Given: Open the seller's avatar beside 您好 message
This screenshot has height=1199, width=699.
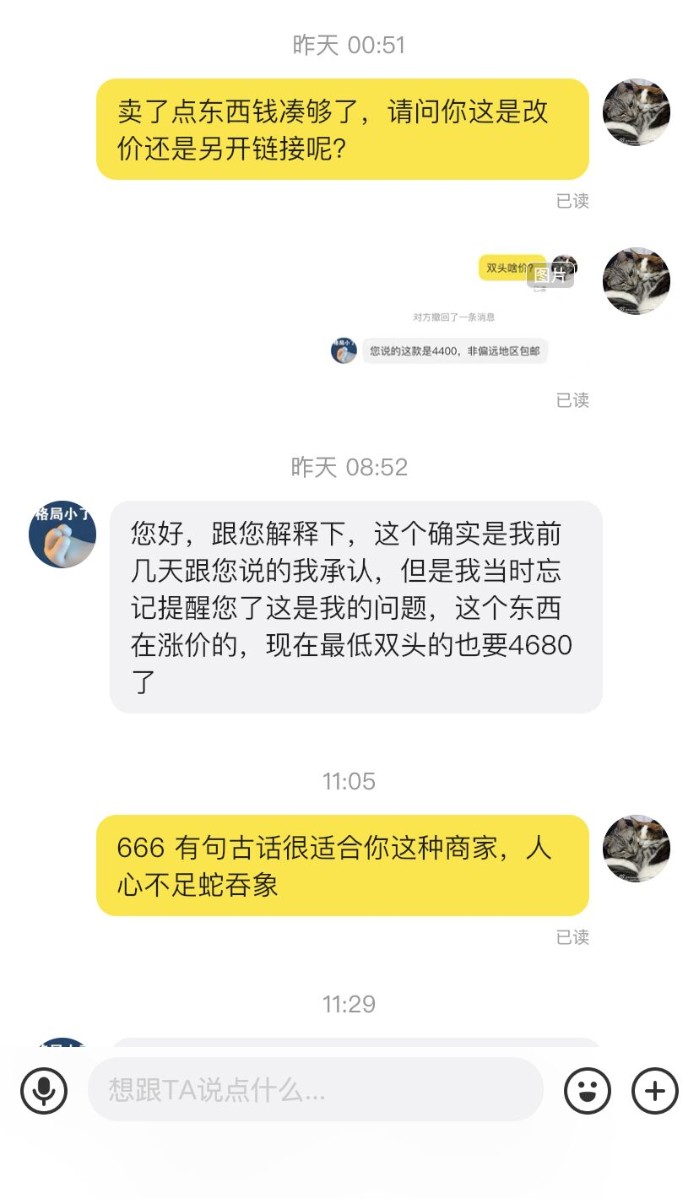Looking at the screenshot, I should tap(62, 535).
